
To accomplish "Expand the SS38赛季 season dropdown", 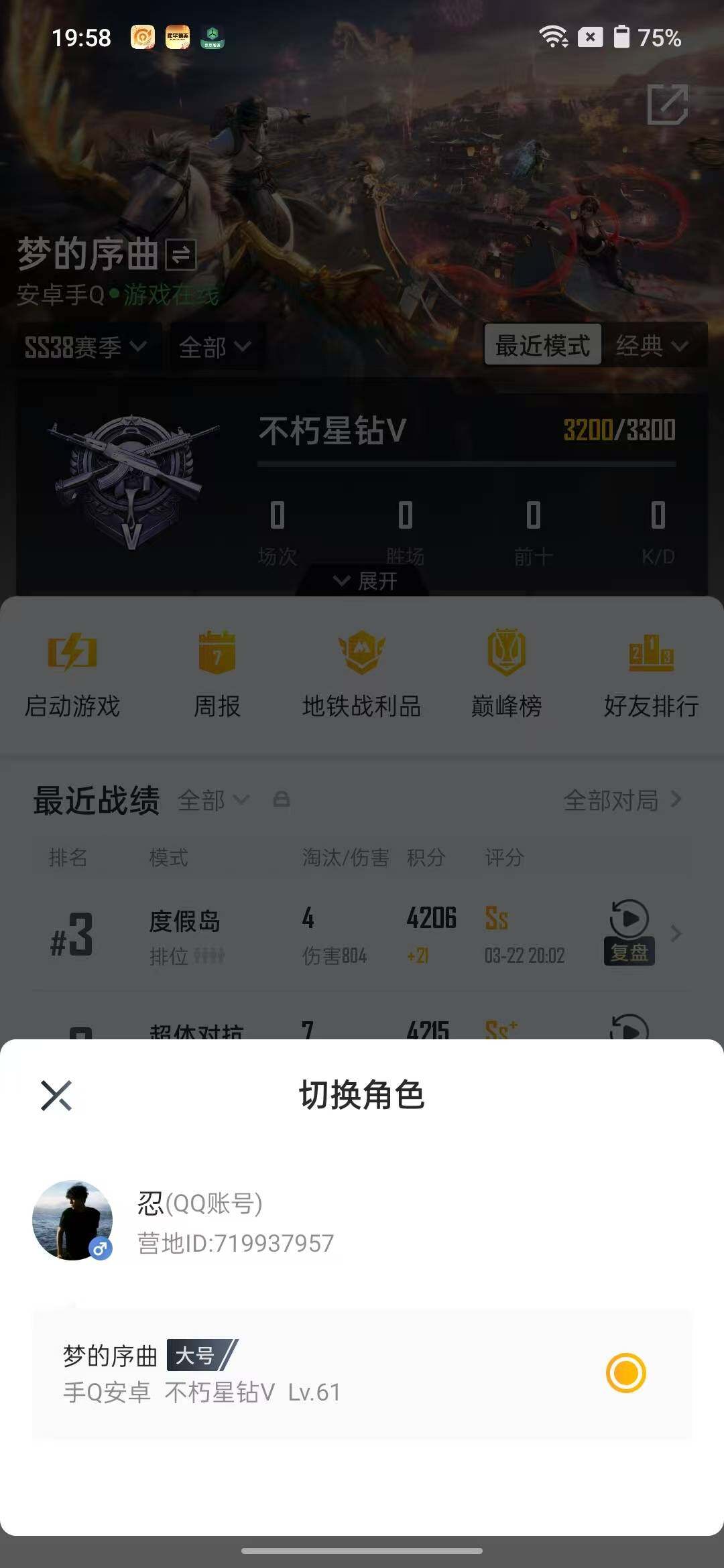I will pos(84,347).
